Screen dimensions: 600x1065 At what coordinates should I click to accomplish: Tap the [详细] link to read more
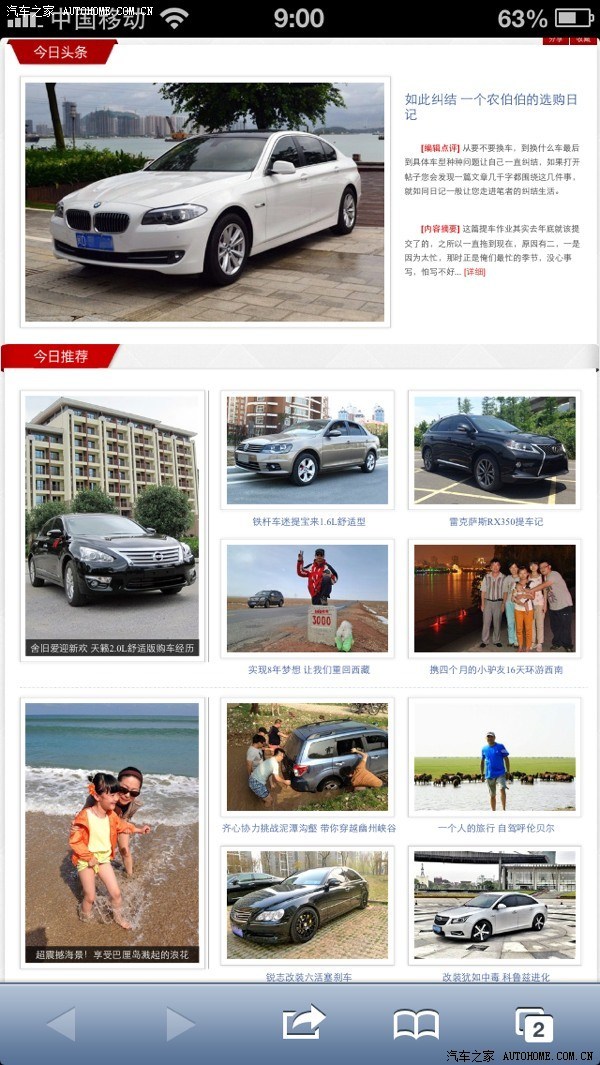[474, 272]
